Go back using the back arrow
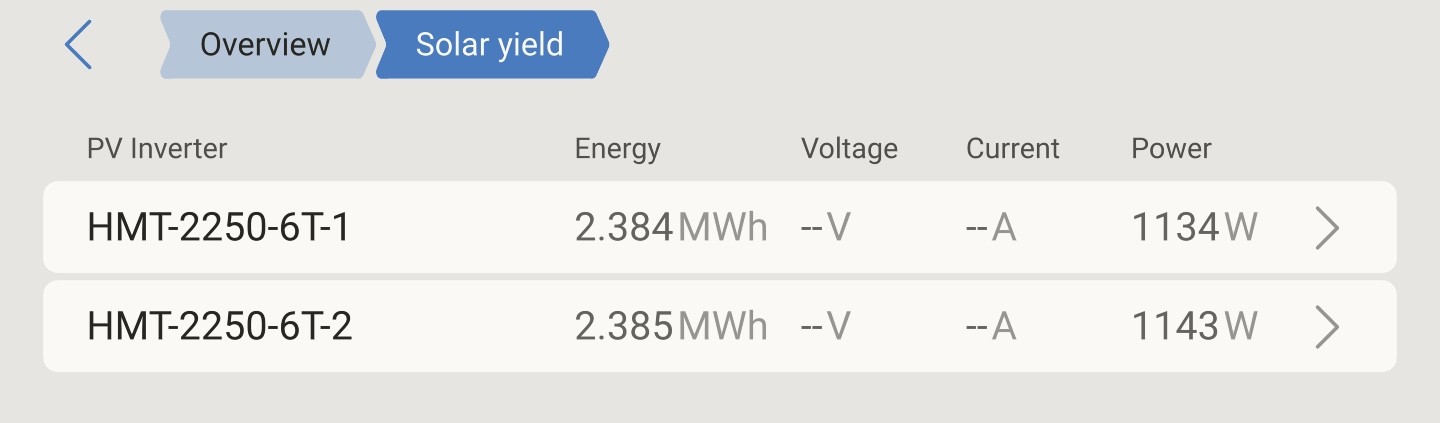 [78, 45]
